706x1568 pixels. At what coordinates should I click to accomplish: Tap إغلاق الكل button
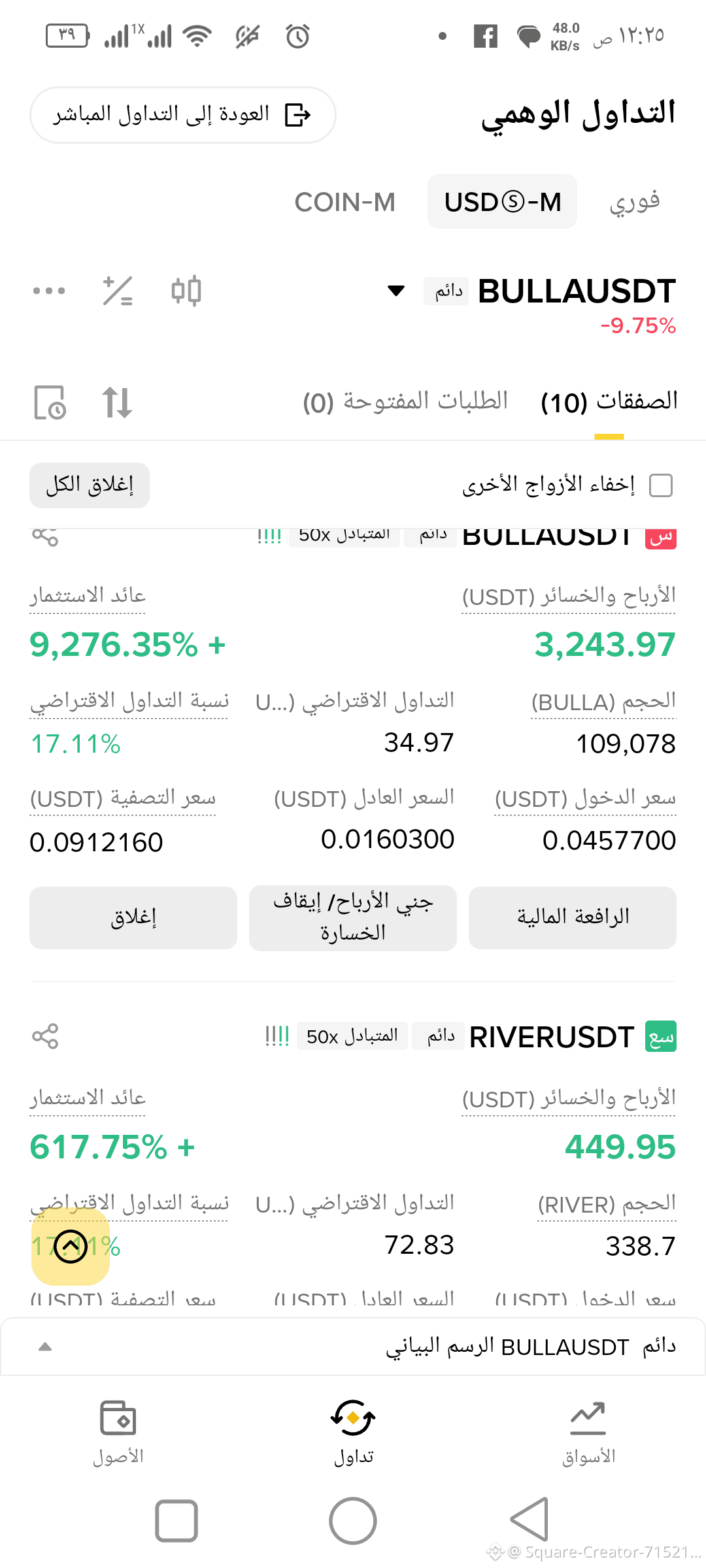(90, 485)
